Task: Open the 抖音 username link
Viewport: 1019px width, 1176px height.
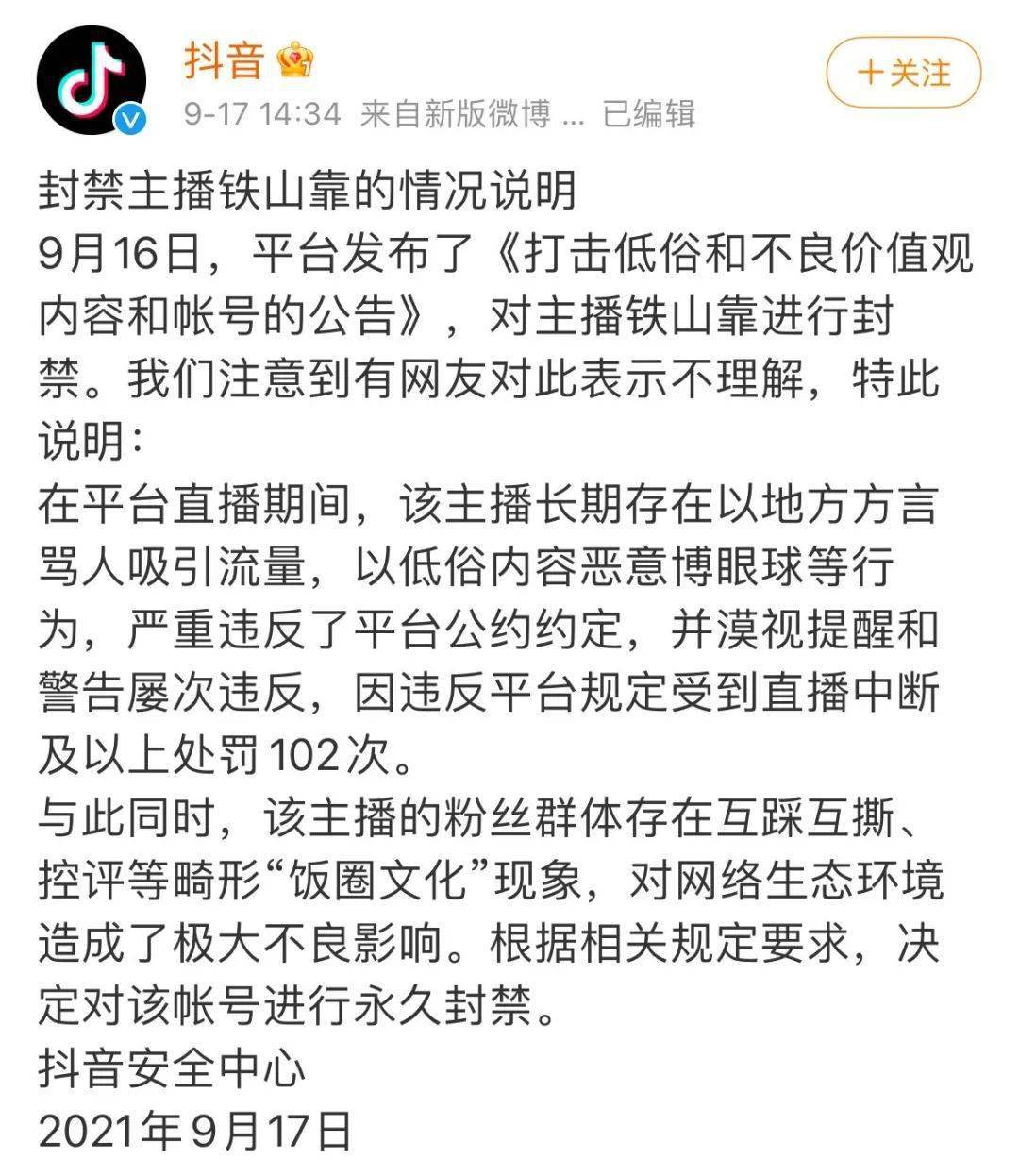Action: pos(224,60)
